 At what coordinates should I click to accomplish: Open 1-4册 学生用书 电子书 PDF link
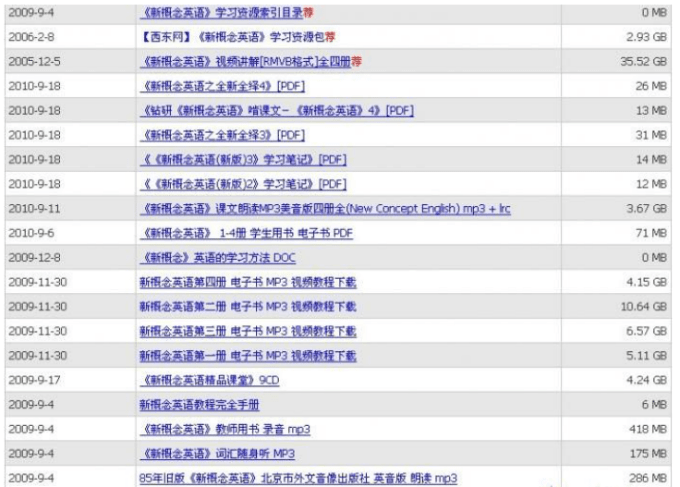coord(246,233)
